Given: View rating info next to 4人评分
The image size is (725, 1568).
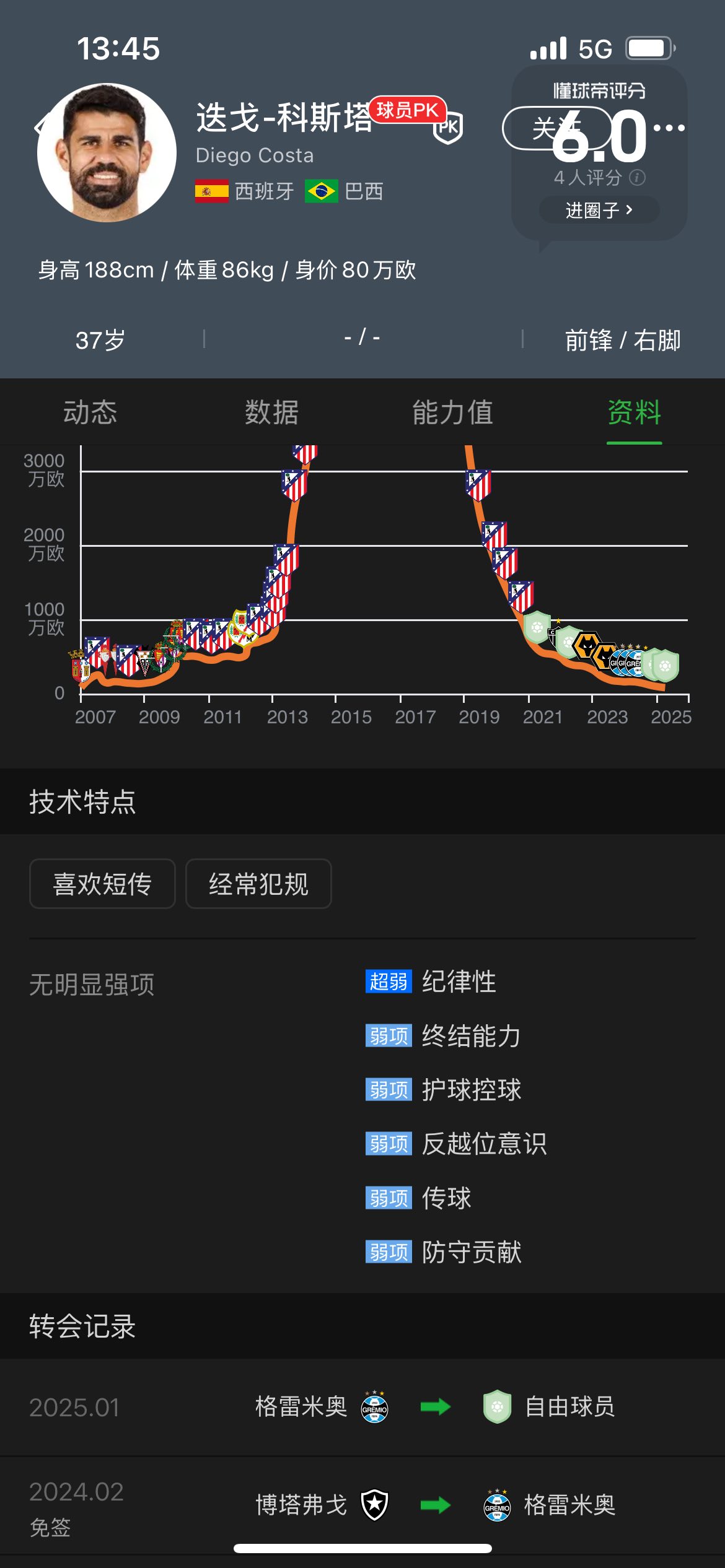Looking at the screenshot, I should click(637, 178).
